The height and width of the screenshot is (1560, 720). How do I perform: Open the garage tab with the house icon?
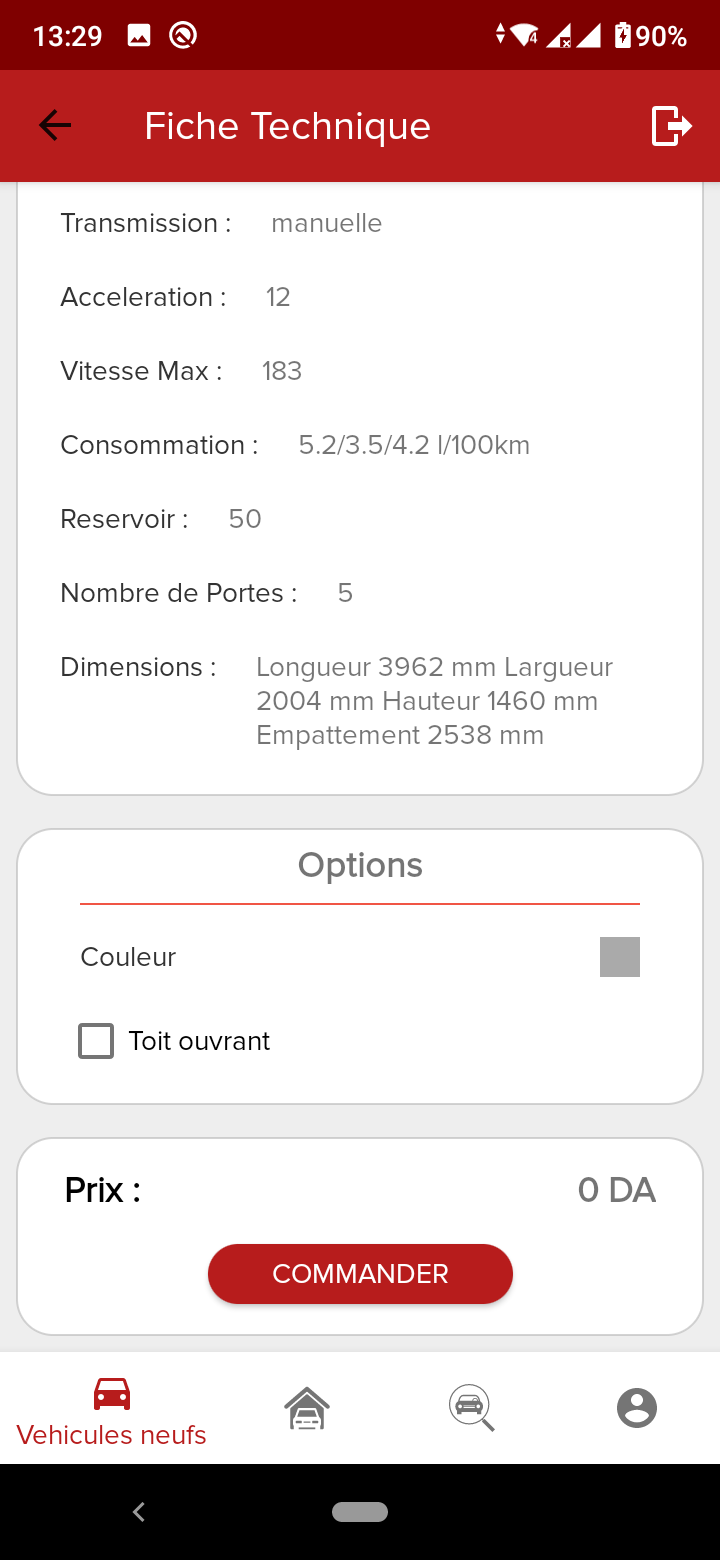(x=307, y=1408)
